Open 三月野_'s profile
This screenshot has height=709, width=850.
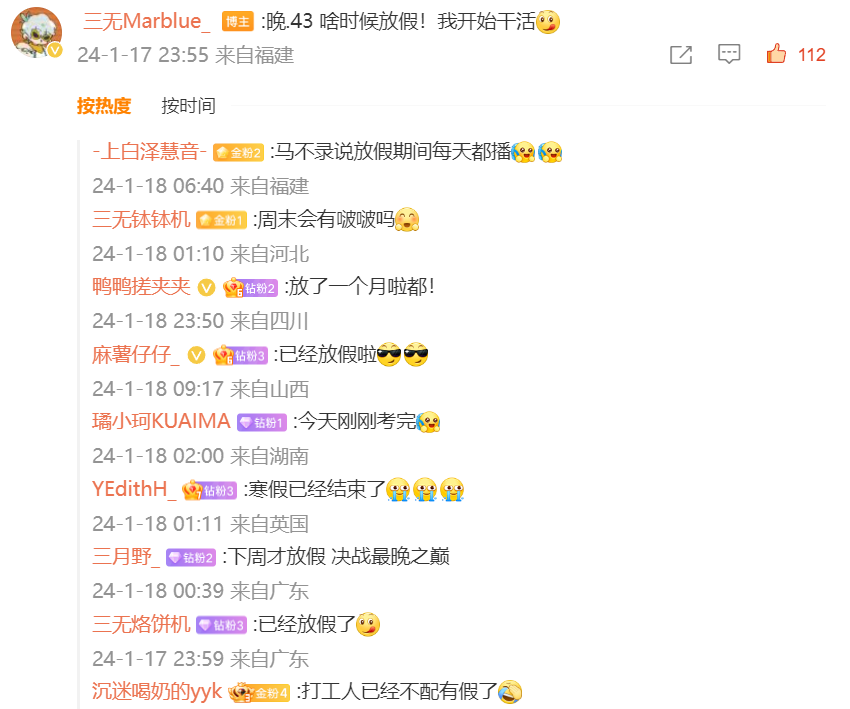click(126, 557)
